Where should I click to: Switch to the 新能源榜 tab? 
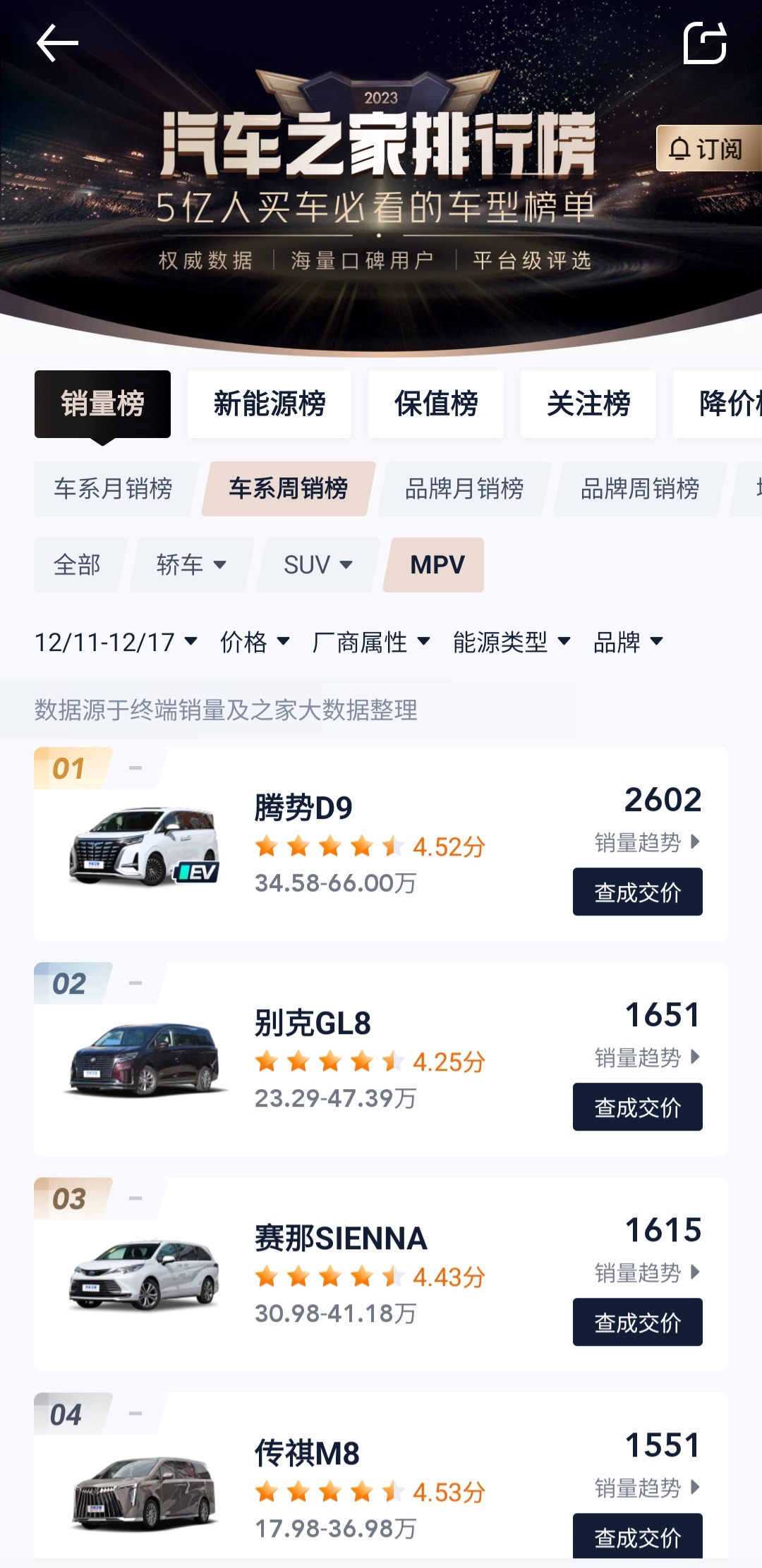(270, 404)
